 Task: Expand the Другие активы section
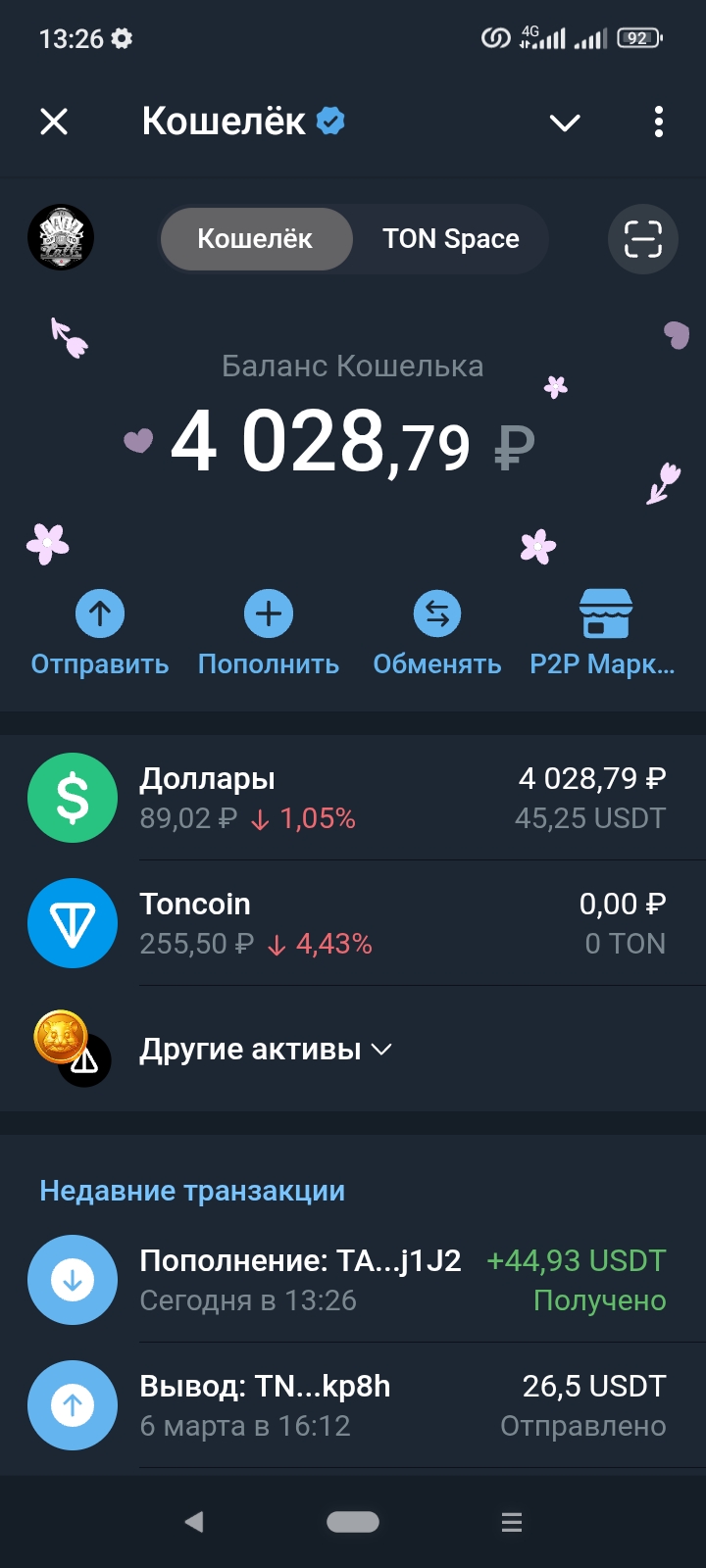[x=265, y=1048]
